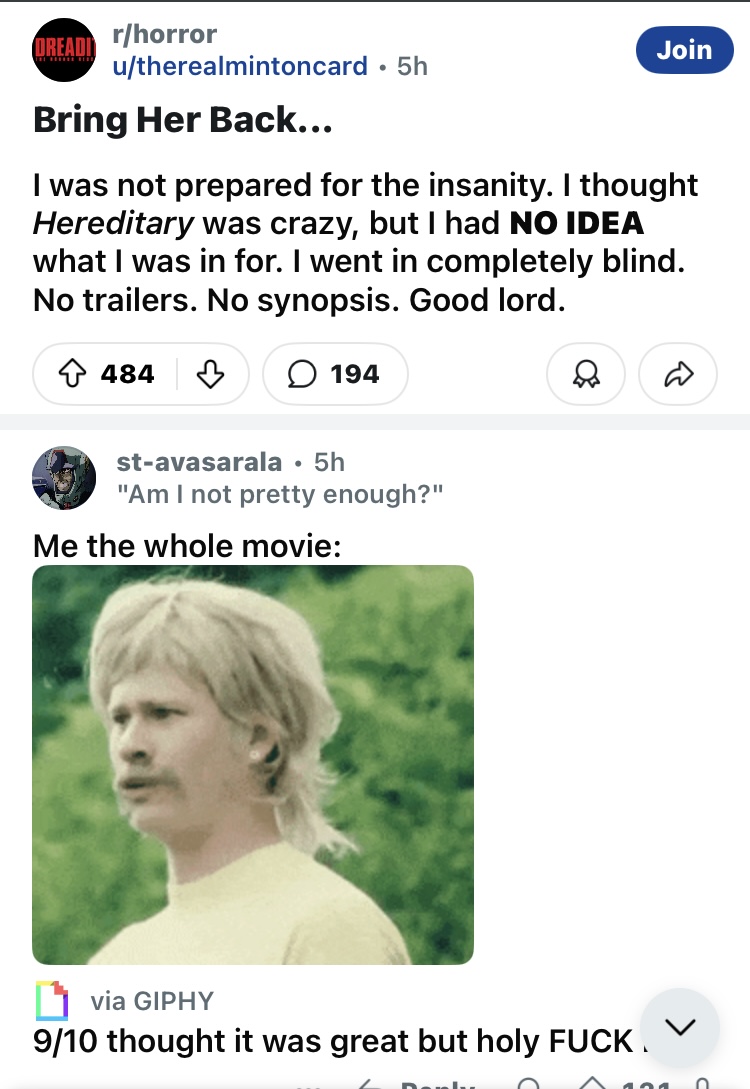This screenshot has width=750, height=1089.
Task: Open u/therealmintoncard's profile
Action: [x=242, y=66]
